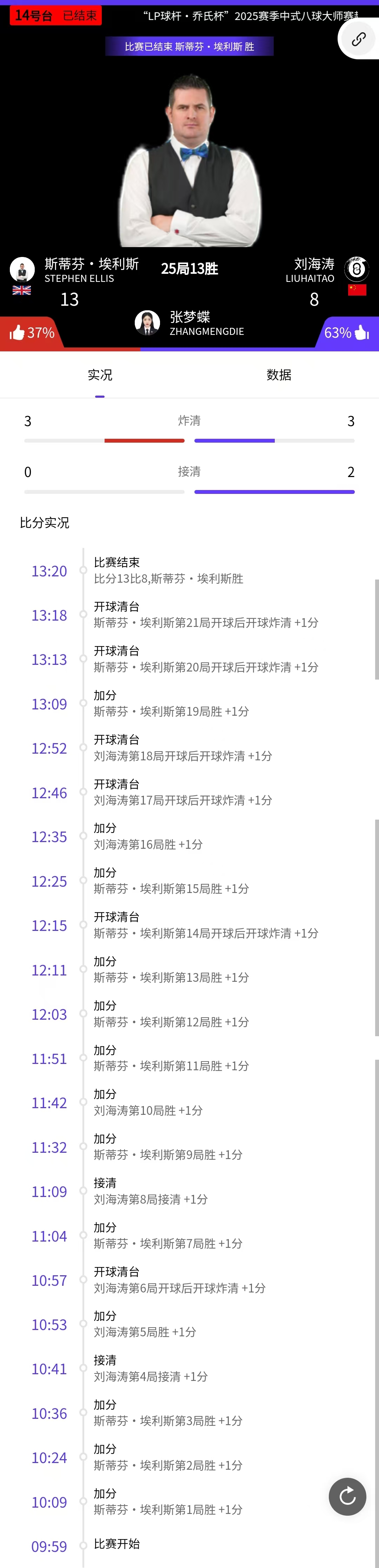Vote for Liu Haitao via 63% thumbs-up

pos(347,332)
